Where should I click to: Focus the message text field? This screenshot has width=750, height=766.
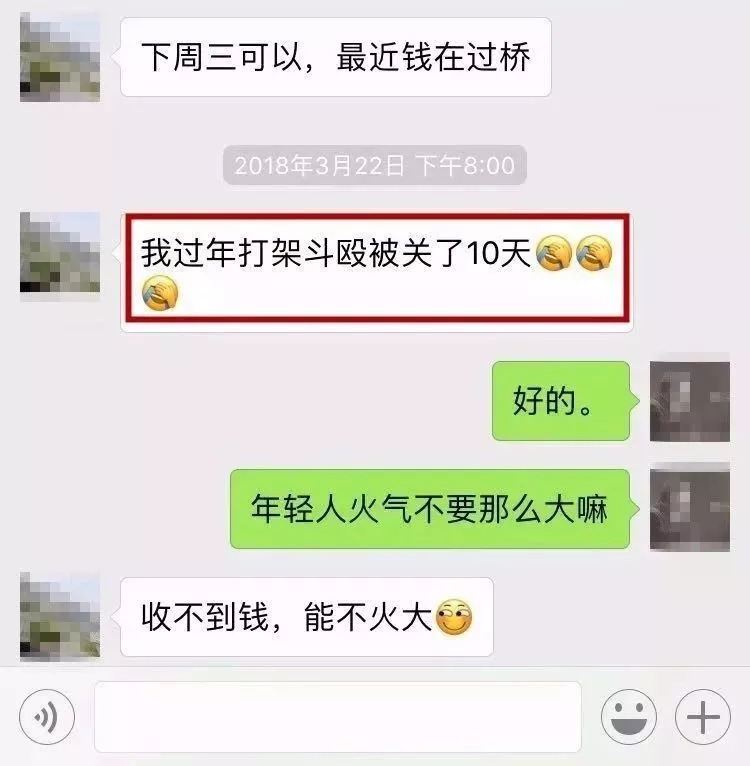pos(338,717)
